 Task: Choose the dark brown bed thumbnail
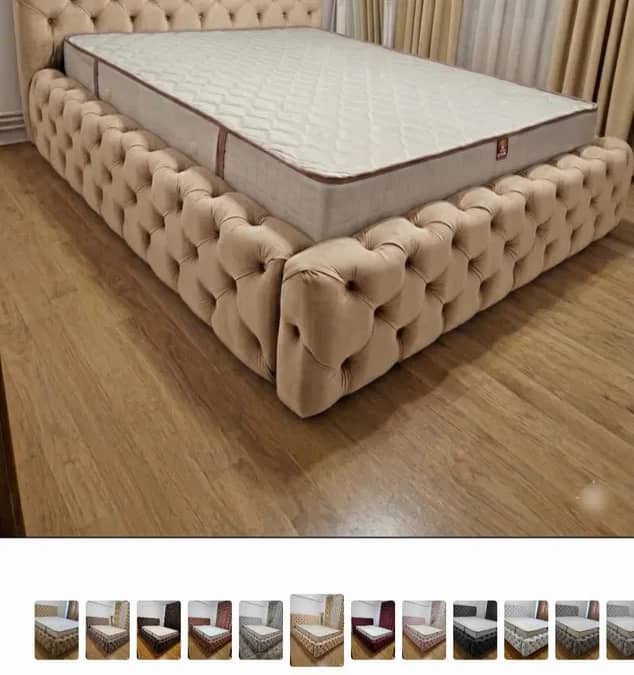[x=158, y=629]
